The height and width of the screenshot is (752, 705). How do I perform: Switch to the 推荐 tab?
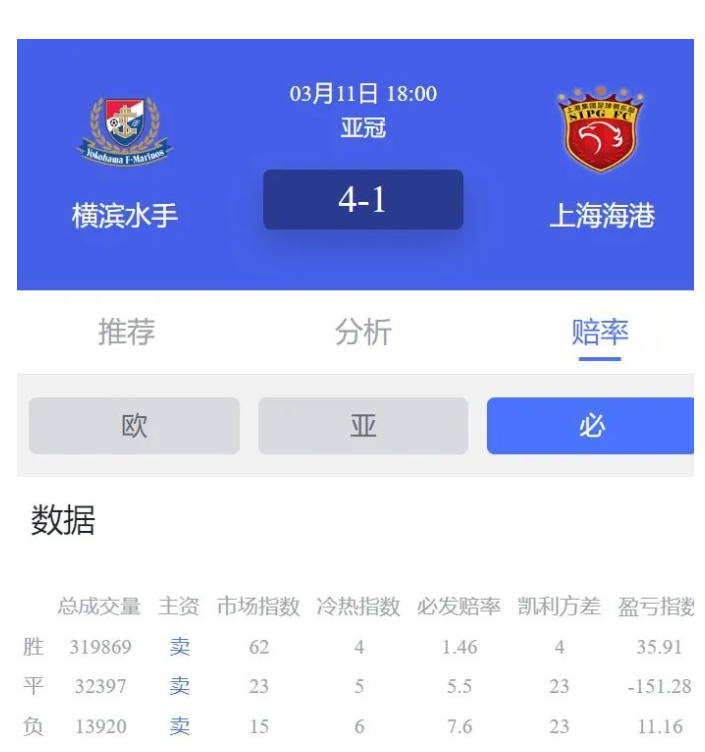(126, 332)
